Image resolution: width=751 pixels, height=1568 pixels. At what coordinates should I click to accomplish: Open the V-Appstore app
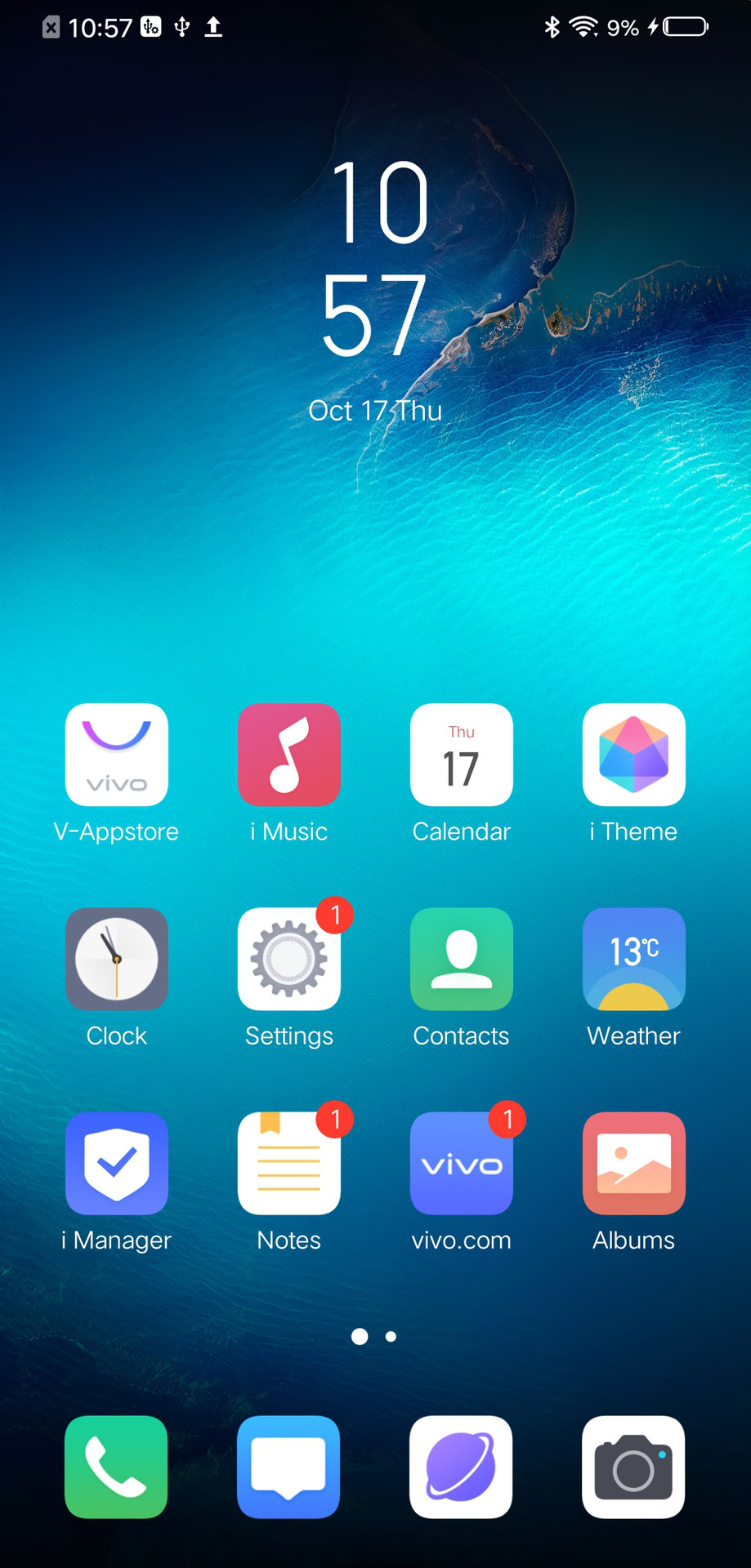point(116,755)
